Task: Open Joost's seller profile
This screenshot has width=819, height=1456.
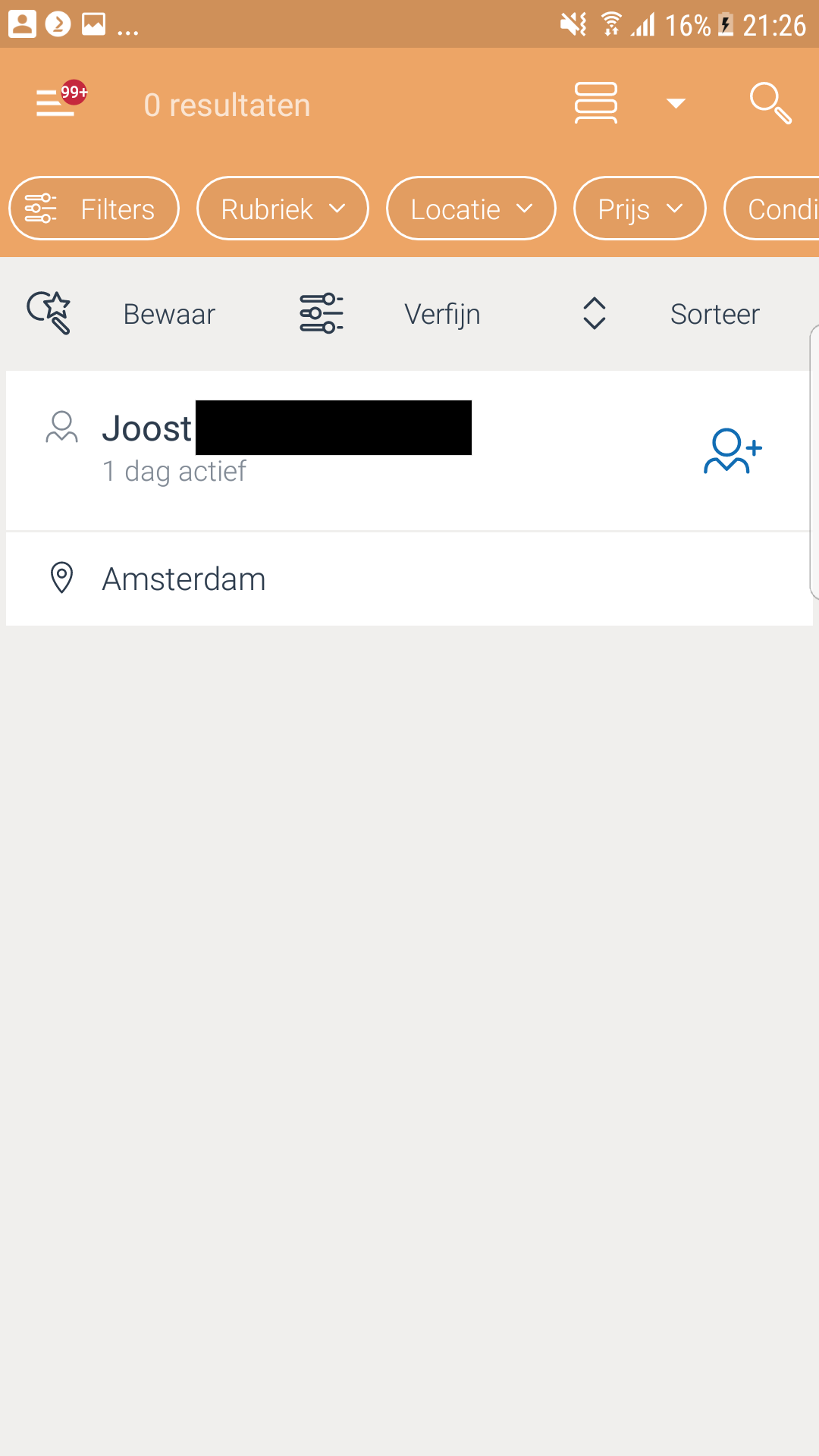Action: point(258,447)
